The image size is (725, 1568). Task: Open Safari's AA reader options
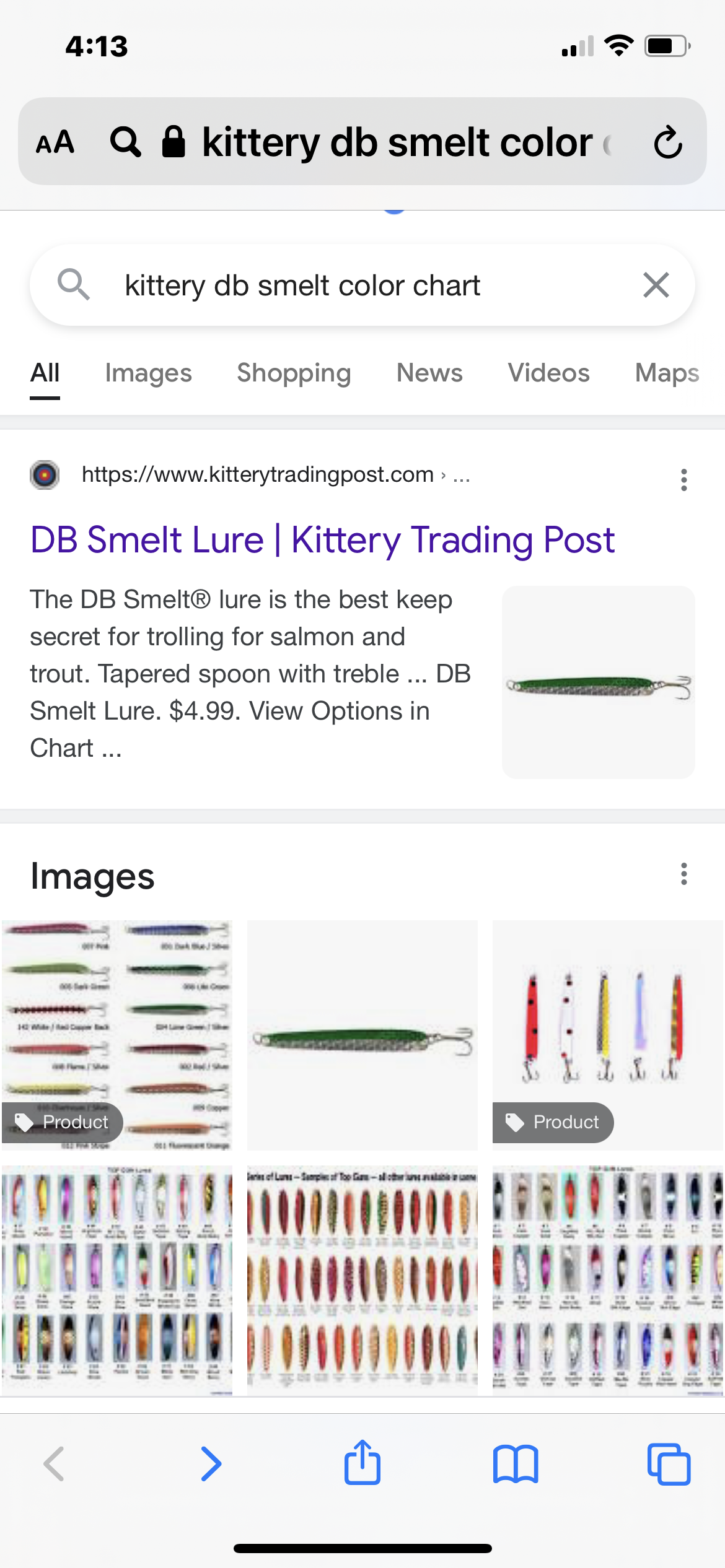coord(55,142)
